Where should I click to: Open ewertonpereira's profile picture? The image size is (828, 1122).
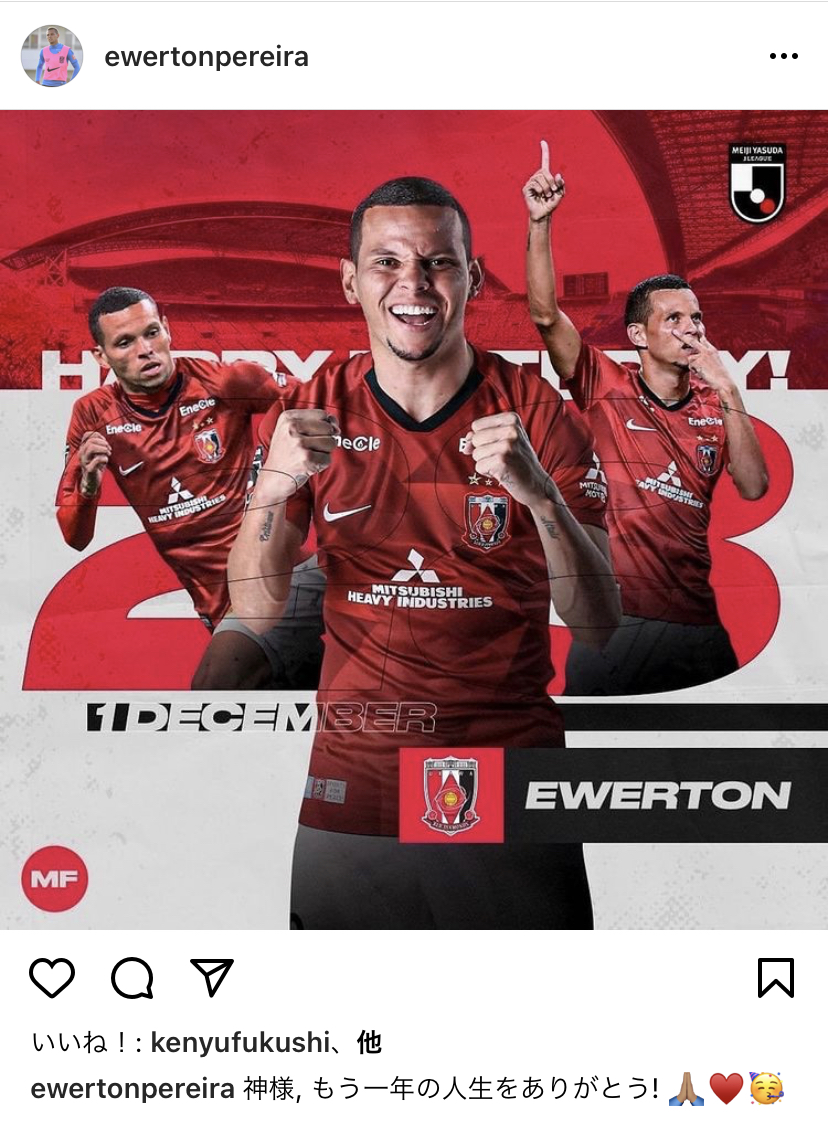(x=52, y=57)
